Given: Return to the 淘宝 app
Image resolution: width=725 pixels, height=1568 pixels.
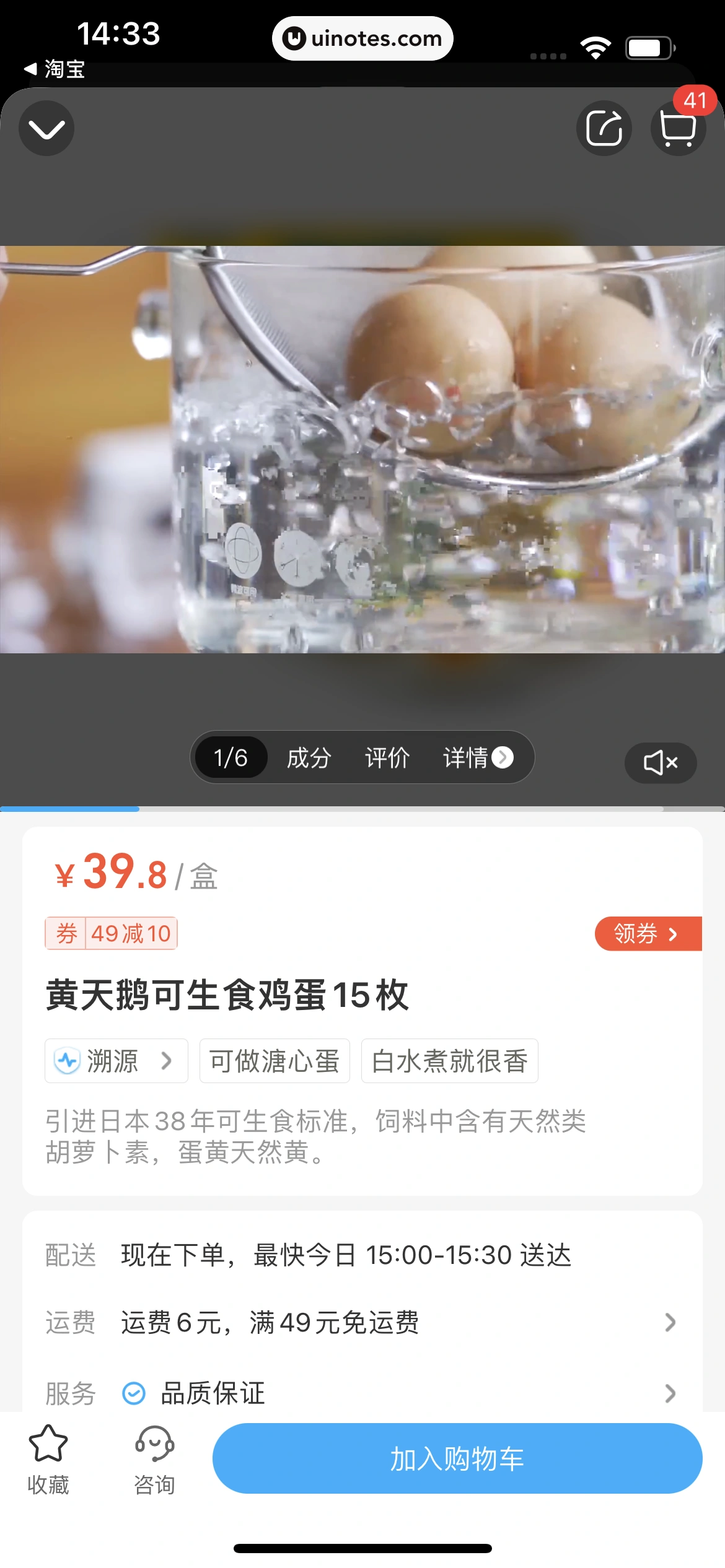Looking at the screenshot, I should (x=55, y=69).
